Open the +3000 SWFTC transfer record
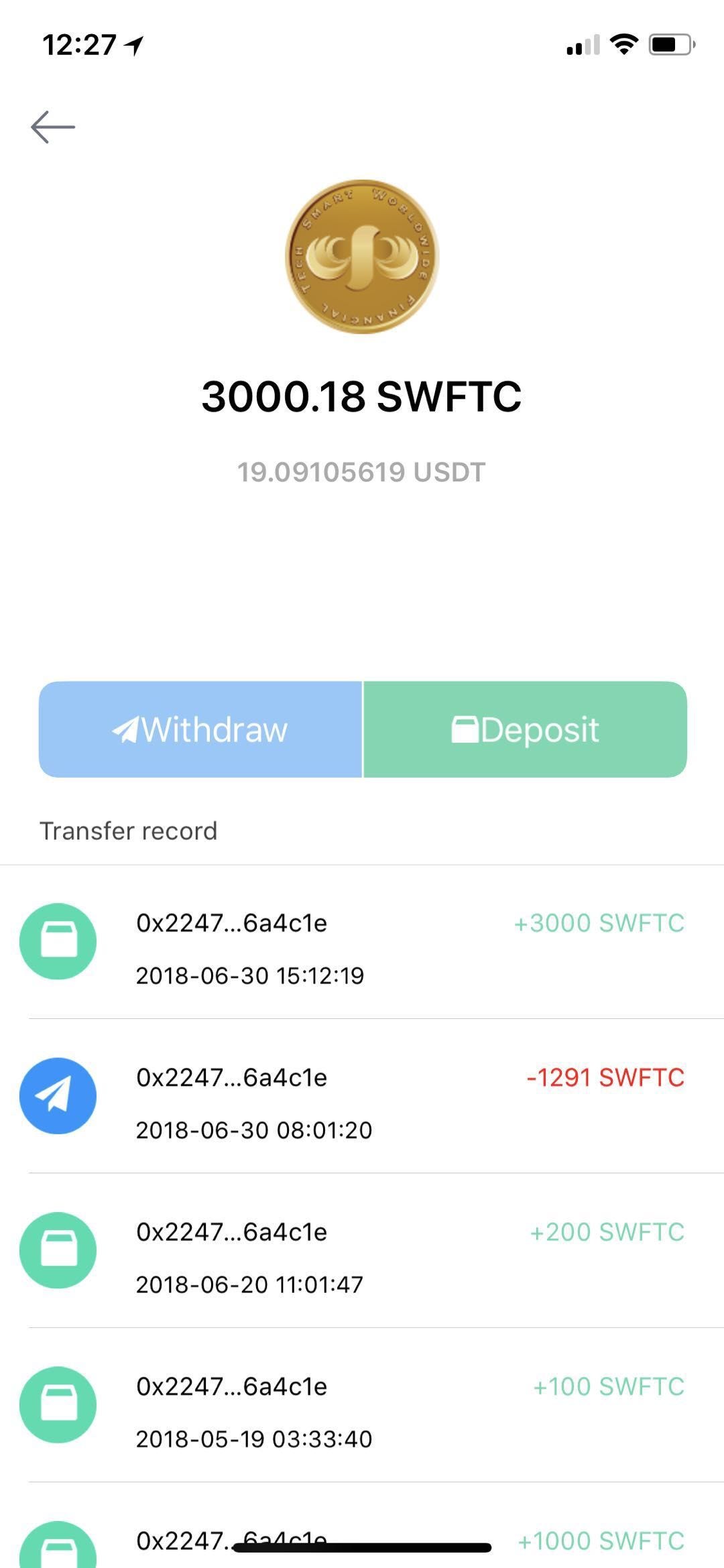This screenshot has height=1568, width=724. tap(362, 942)
